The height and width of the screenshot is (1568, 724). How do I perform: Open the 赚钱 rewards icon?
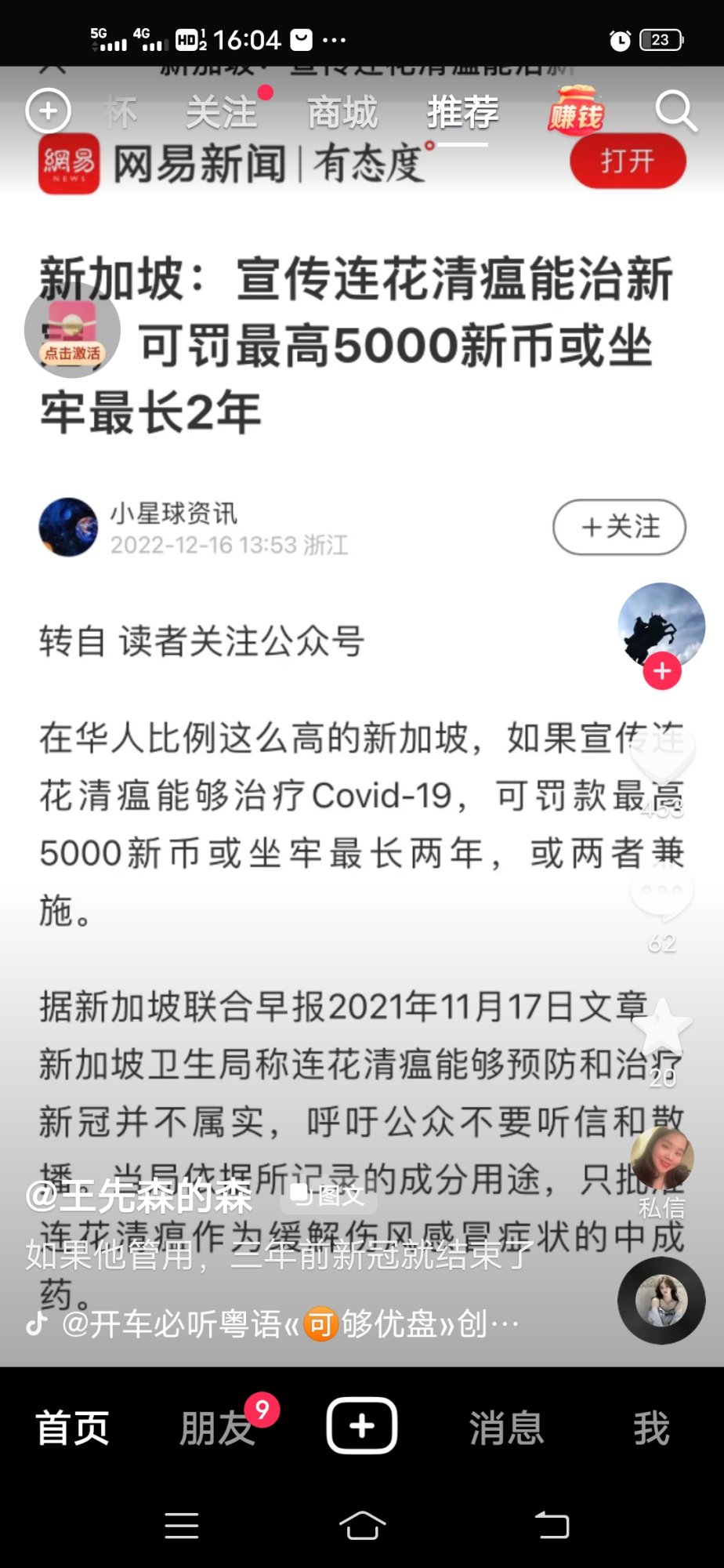coord(576,111)
